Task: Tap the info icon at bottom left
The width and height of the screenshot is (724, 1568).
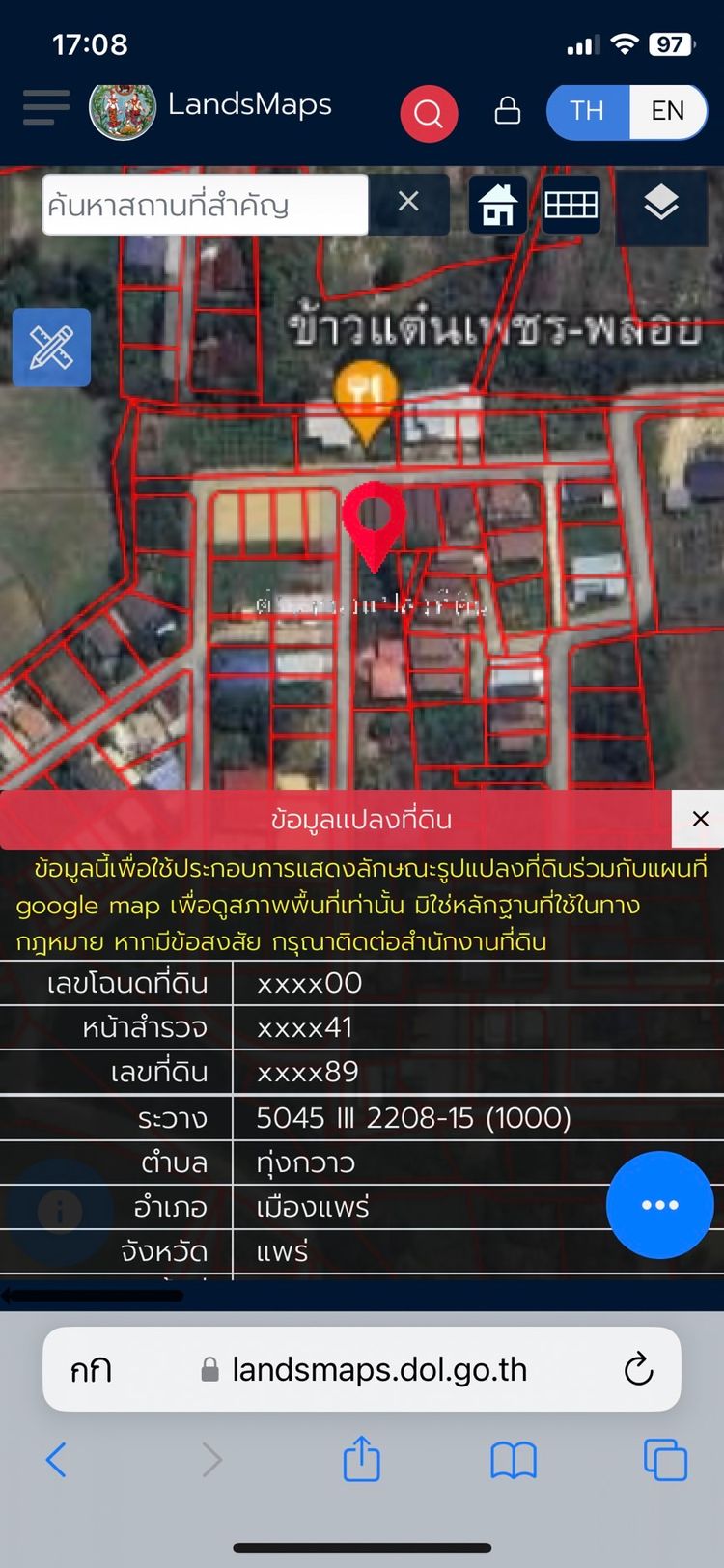Action: click(60, 1211)
